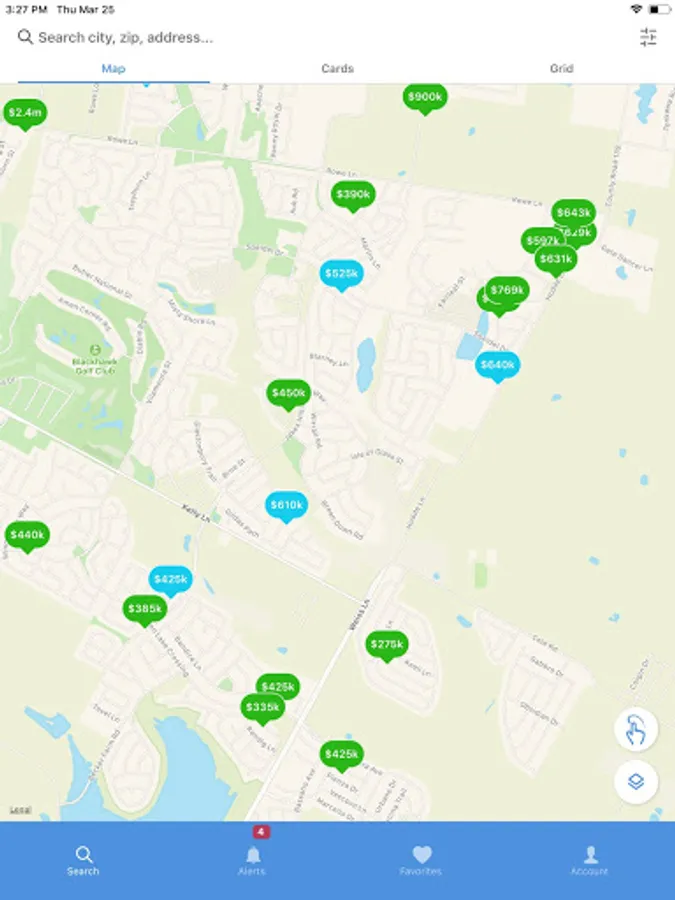Activate the draw-on-map finger button

(636, 730)
